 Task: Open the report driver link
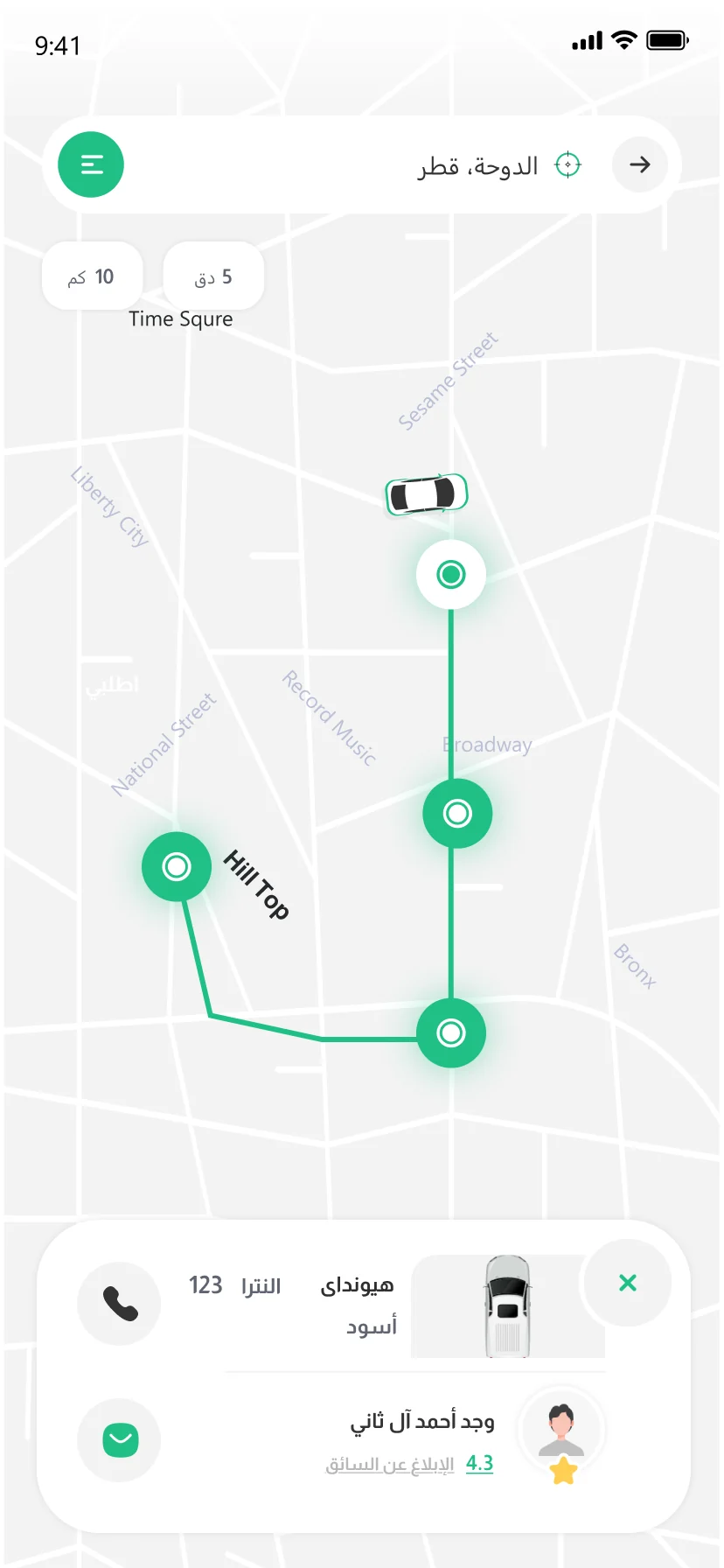390,1465
